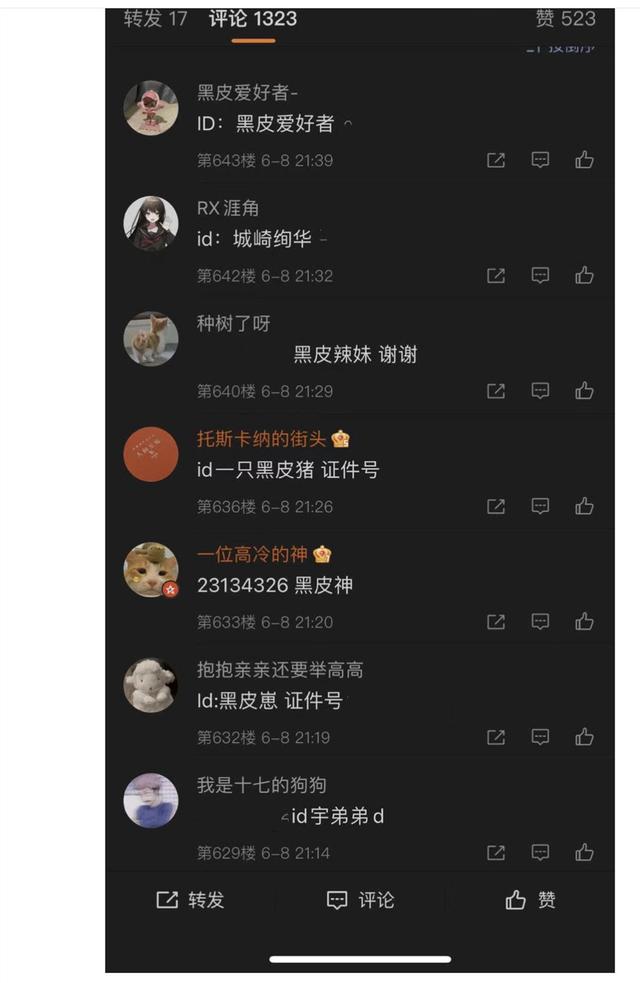
Task: Like the post with bottom 赞 button
Action: 531,900
